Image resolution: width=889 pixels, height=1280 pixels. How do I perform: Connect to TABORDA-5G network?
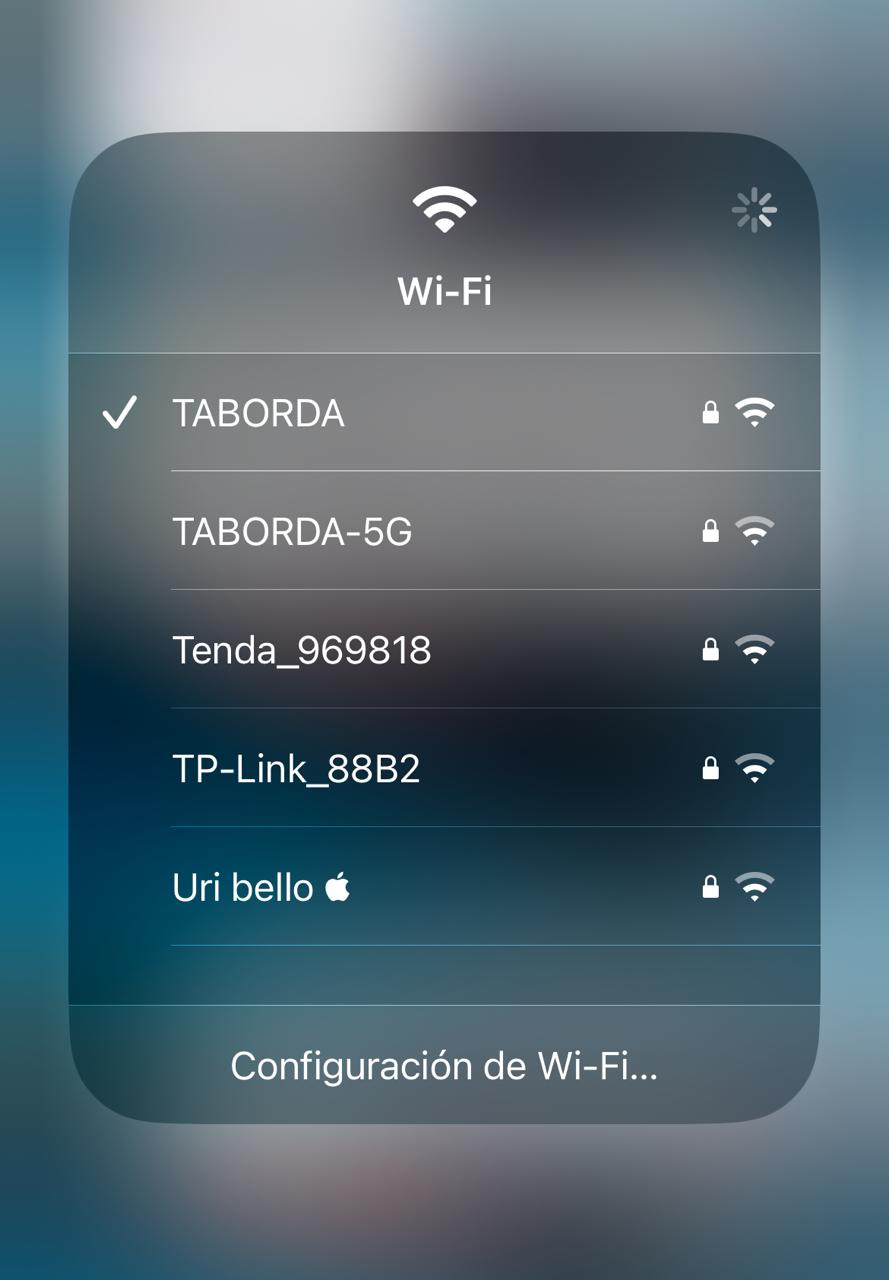pos(292,532)
